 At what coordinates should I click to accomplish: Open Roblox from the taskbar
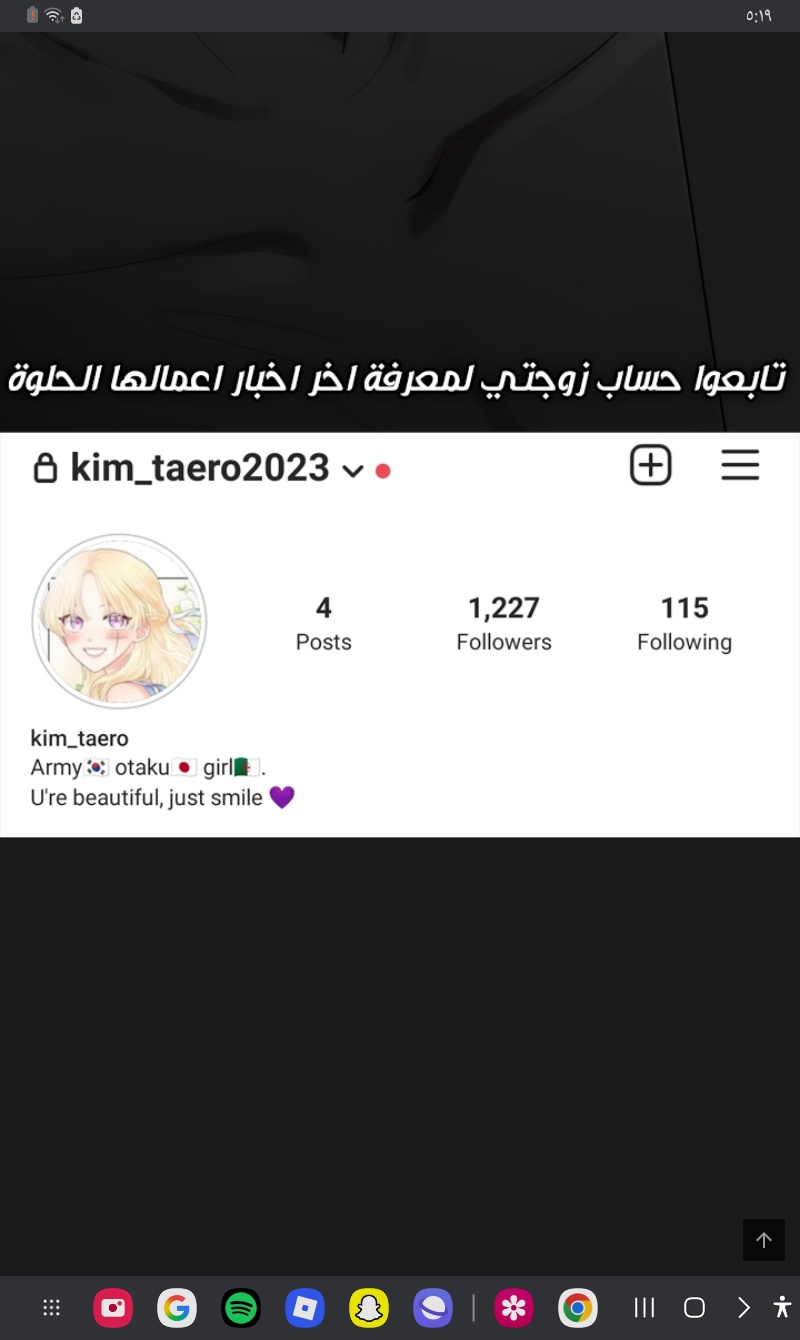(305, 1307)
